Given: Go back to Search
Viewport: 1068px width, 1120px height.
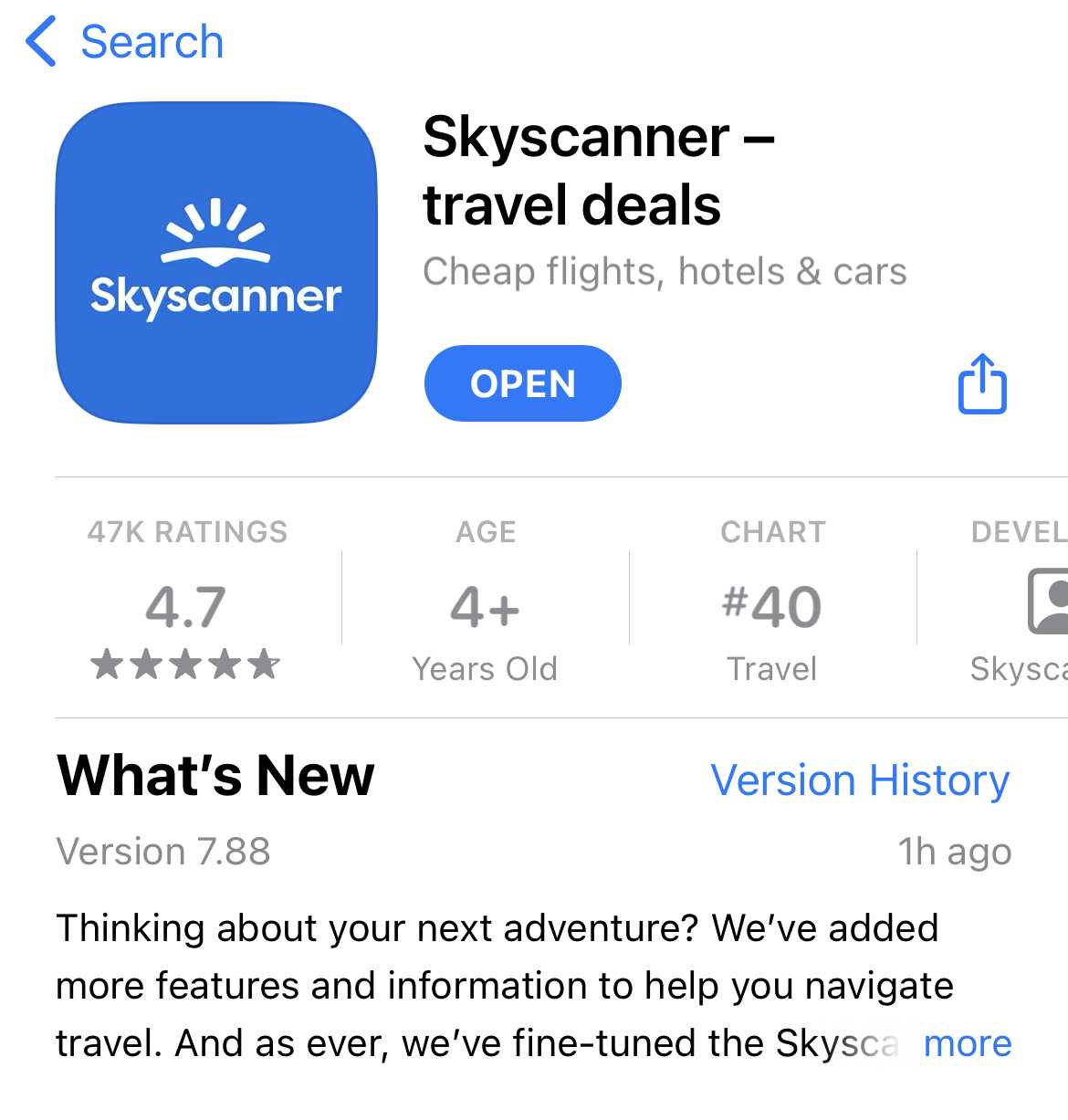Looking at the screenshot, I should (x=125, y=42).
